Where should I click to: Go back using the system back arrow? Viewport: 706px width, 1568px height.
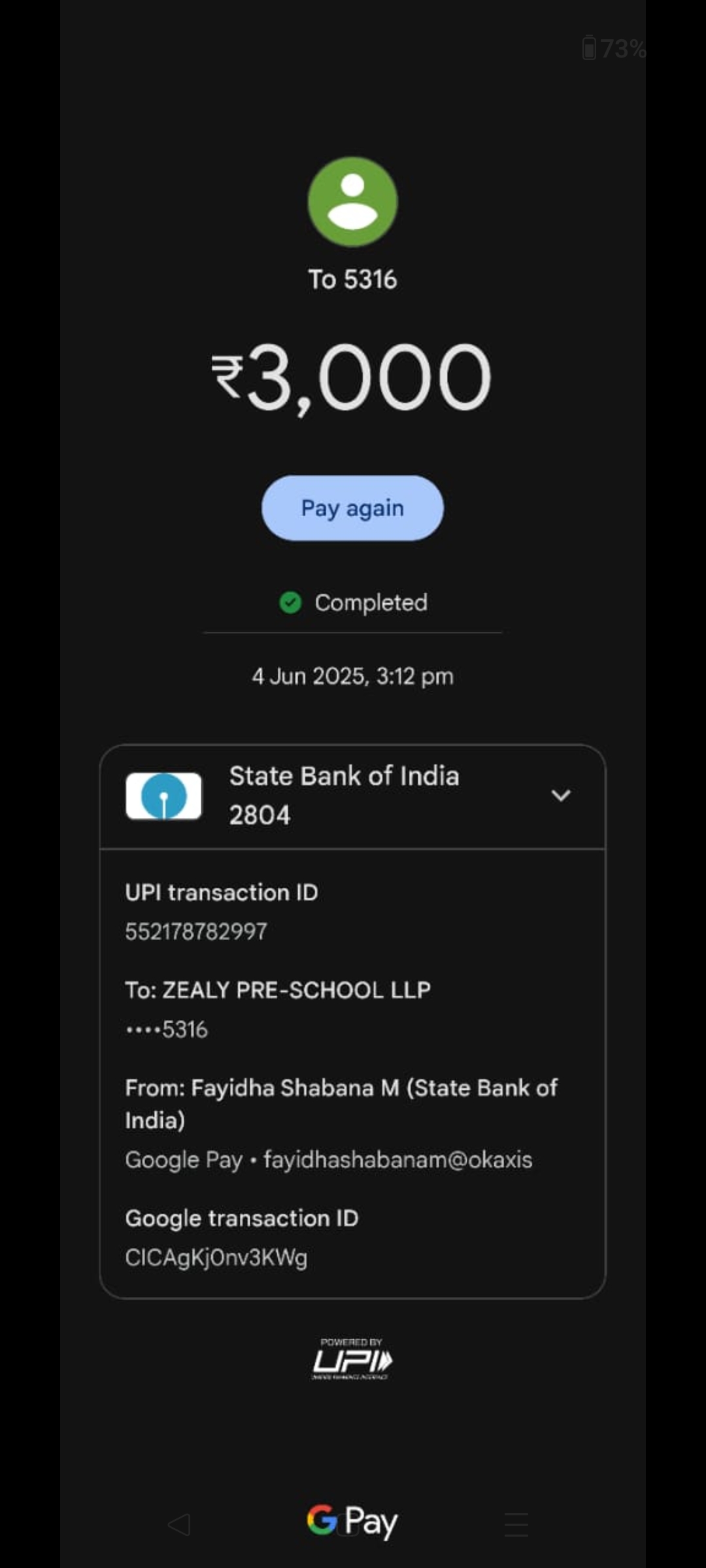click(179, 1525)
